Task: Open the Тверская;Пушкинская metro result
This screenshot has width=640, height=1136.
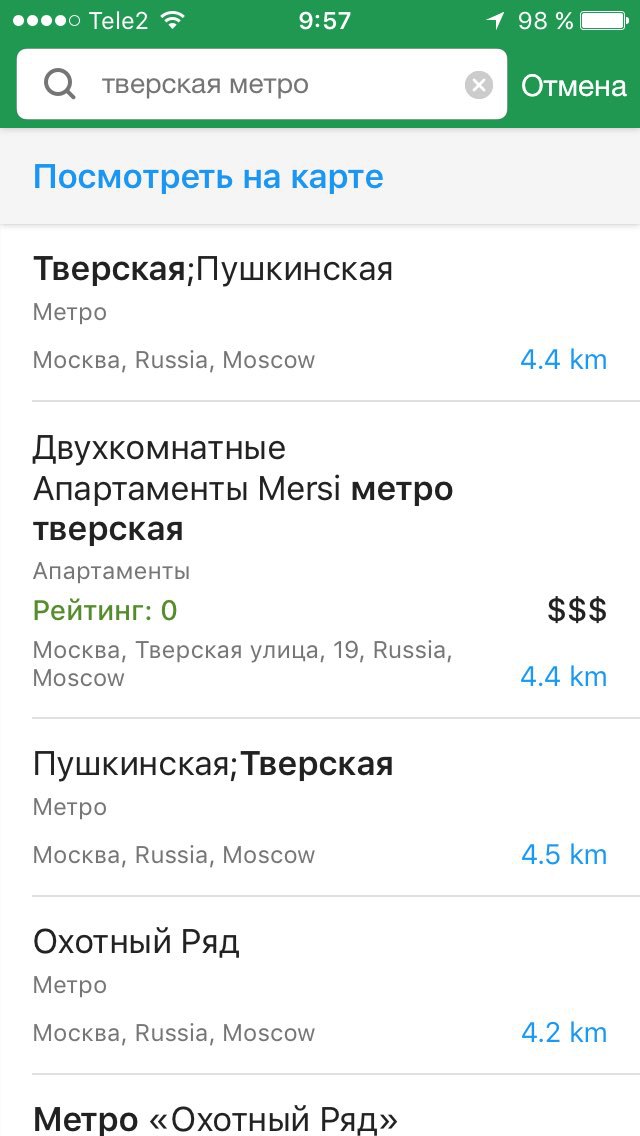Action: coord(320,313)
